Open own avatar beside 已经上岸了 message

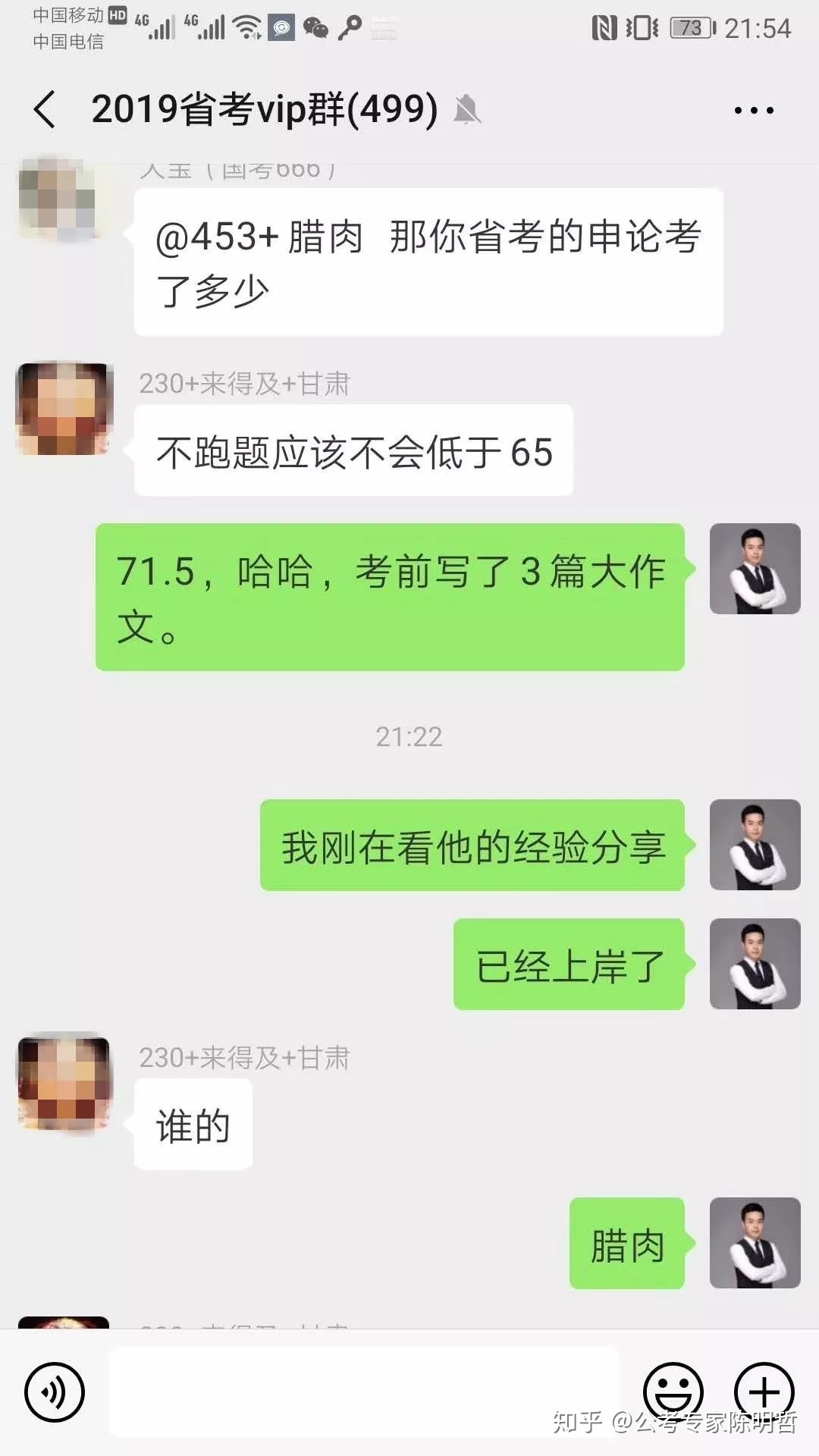click(x=755, y=964)
